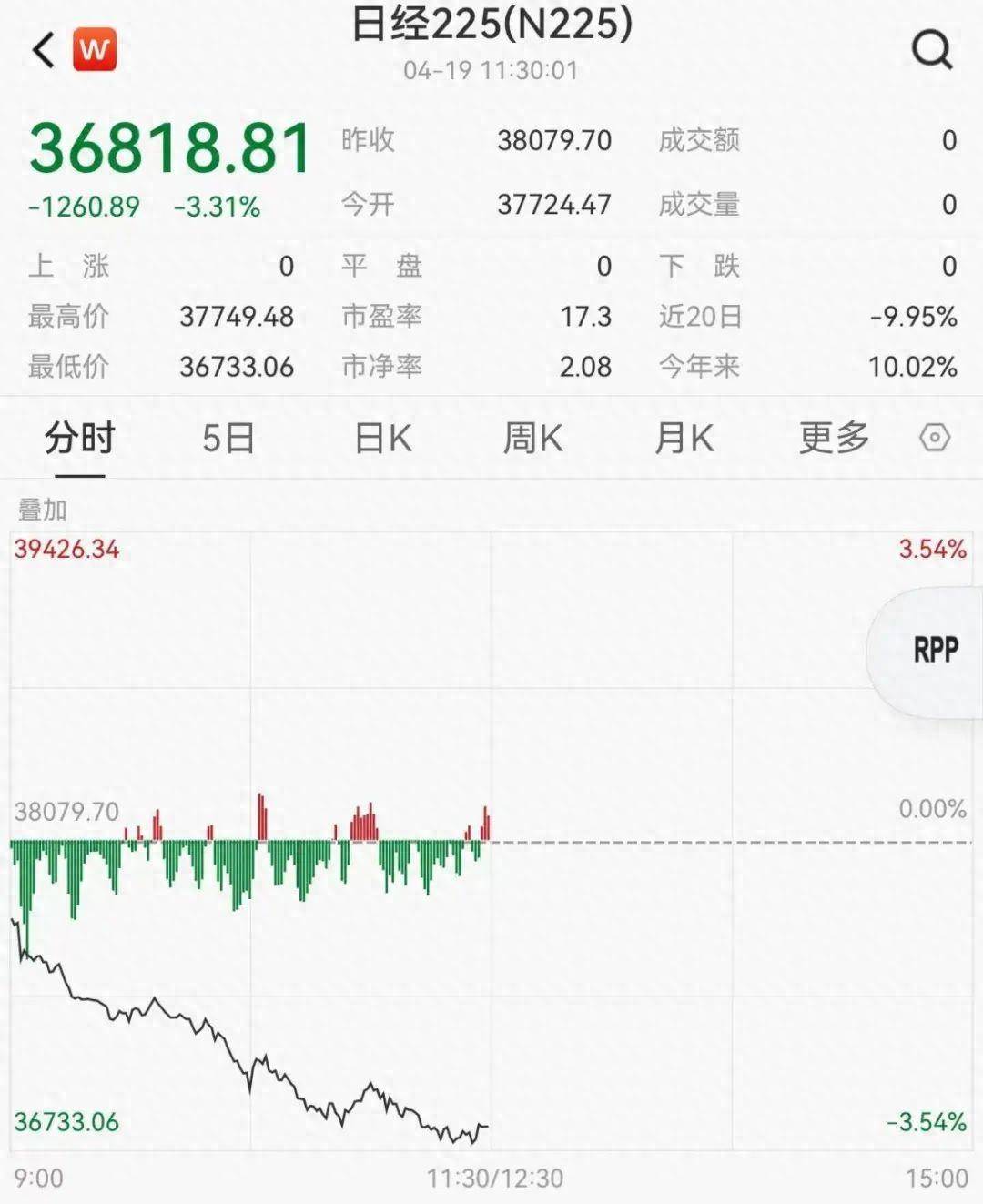Open chart settings hexagon icon

click(935, 439)
